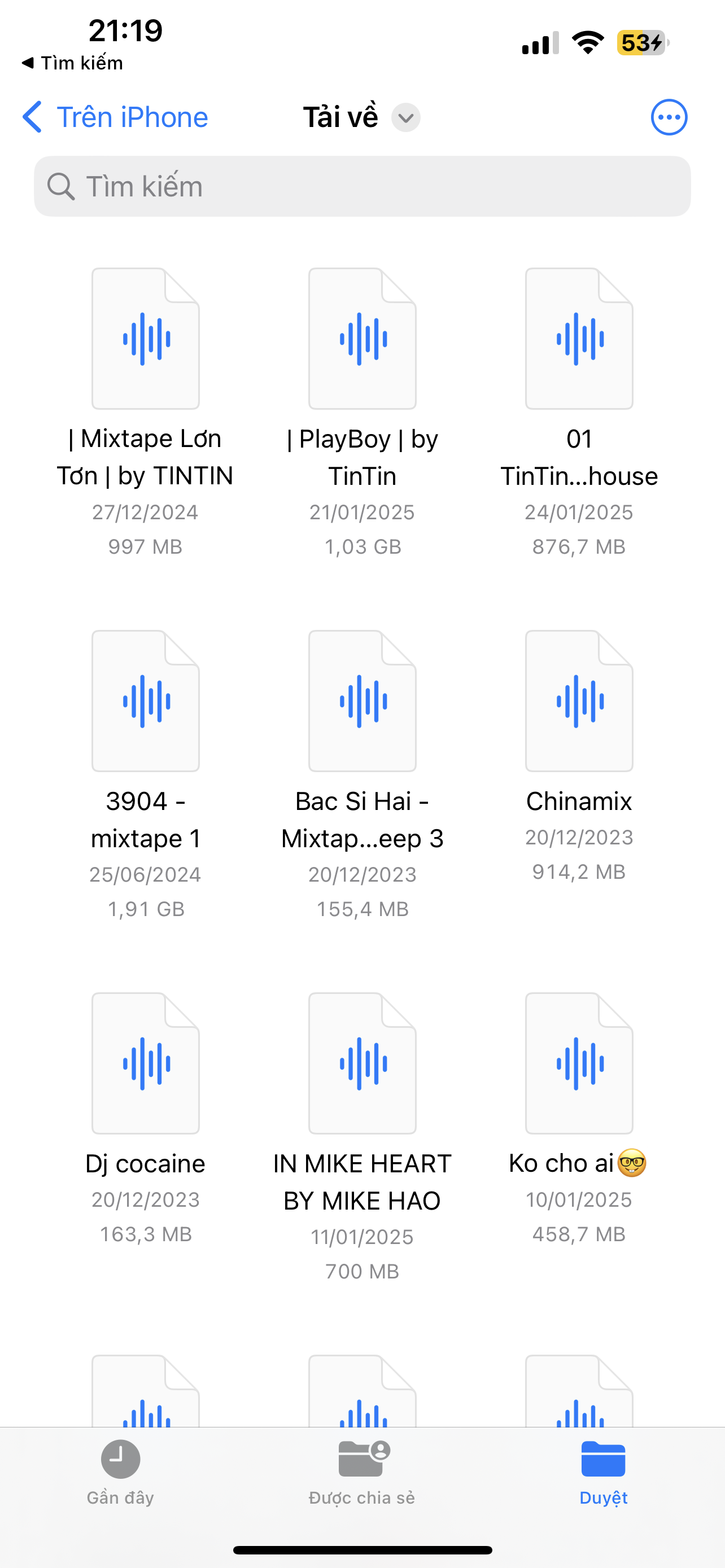Screen dimensions: 725x1568
Task: Open IN MIKE HEART BY MIKE HAO
Action: click(362, 1063)
